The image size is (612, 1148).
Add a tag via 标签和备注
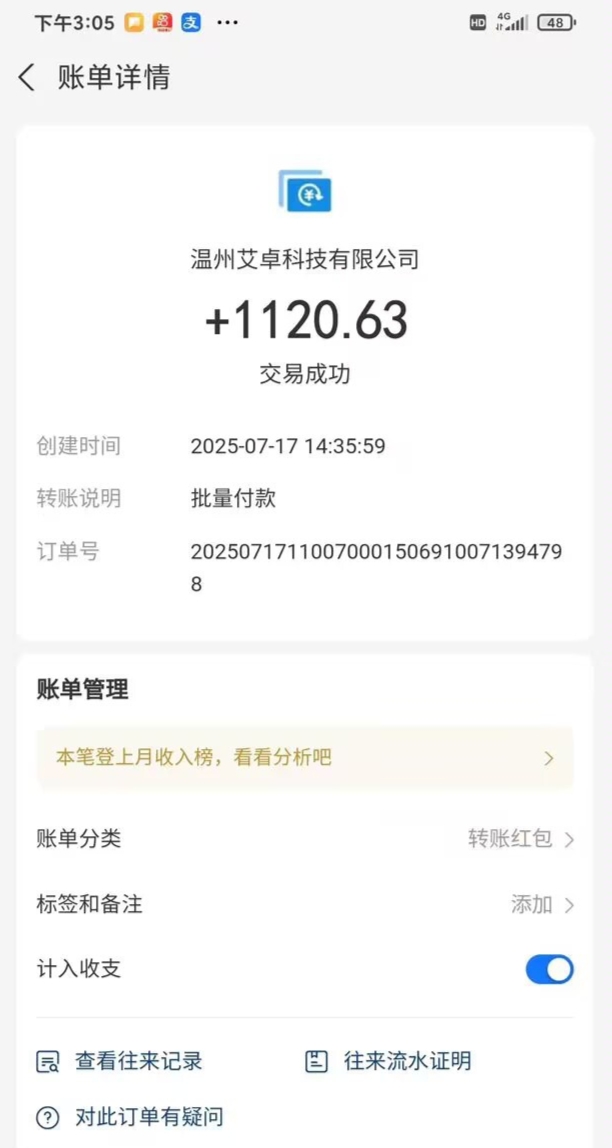(x=305, y=904)
